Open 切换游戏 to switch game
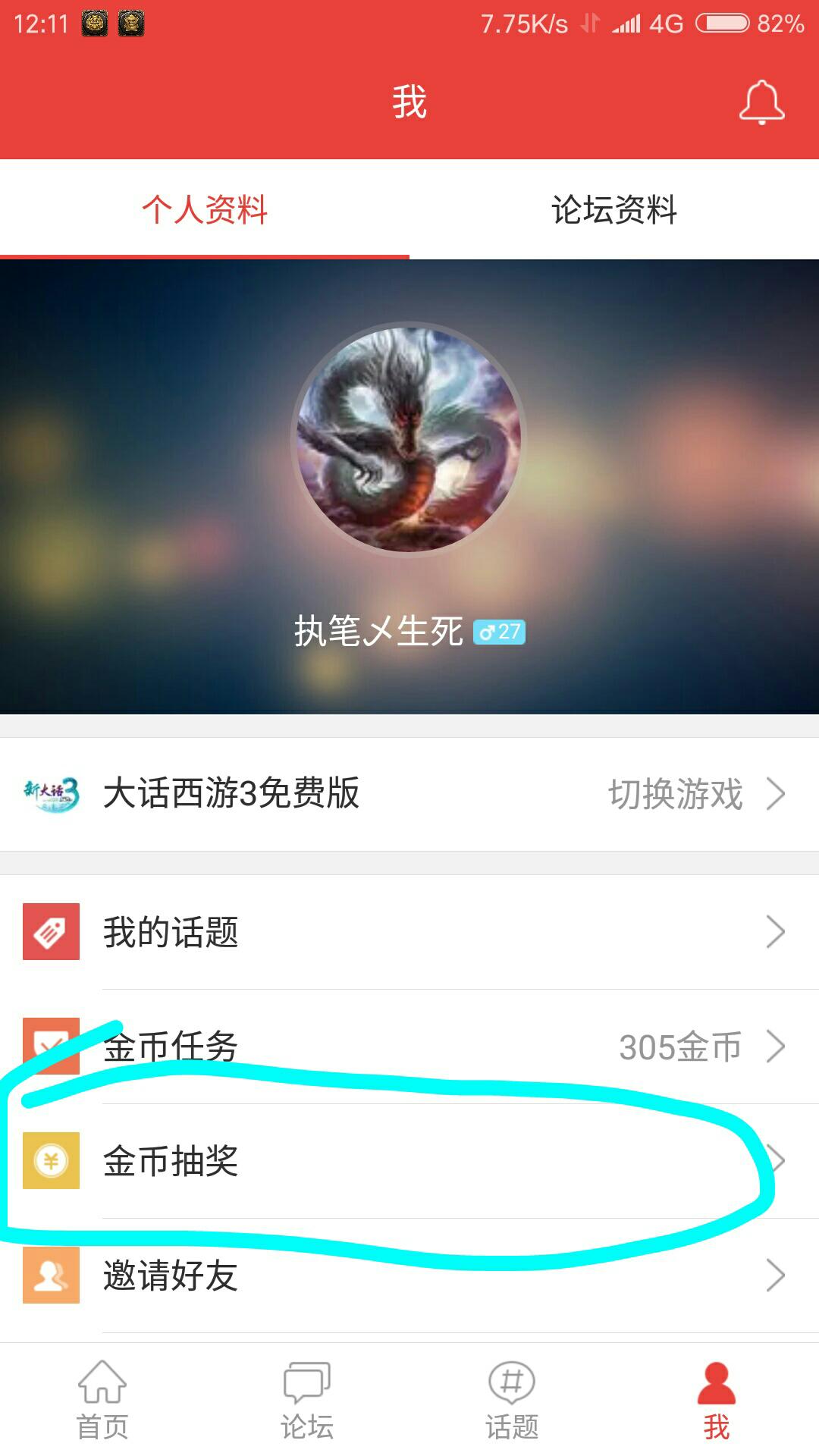Image resolution: width=819 pixels, height=1456 pixels. coord(694,794)
